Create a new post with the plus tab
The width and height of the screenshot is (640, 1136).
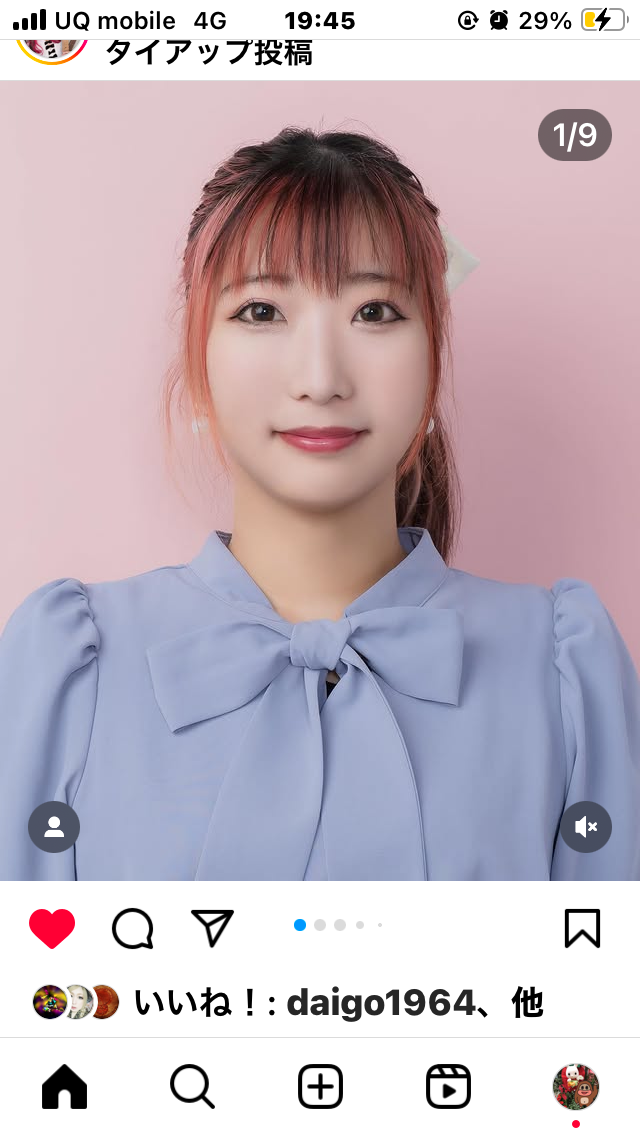pos(320,1086)
